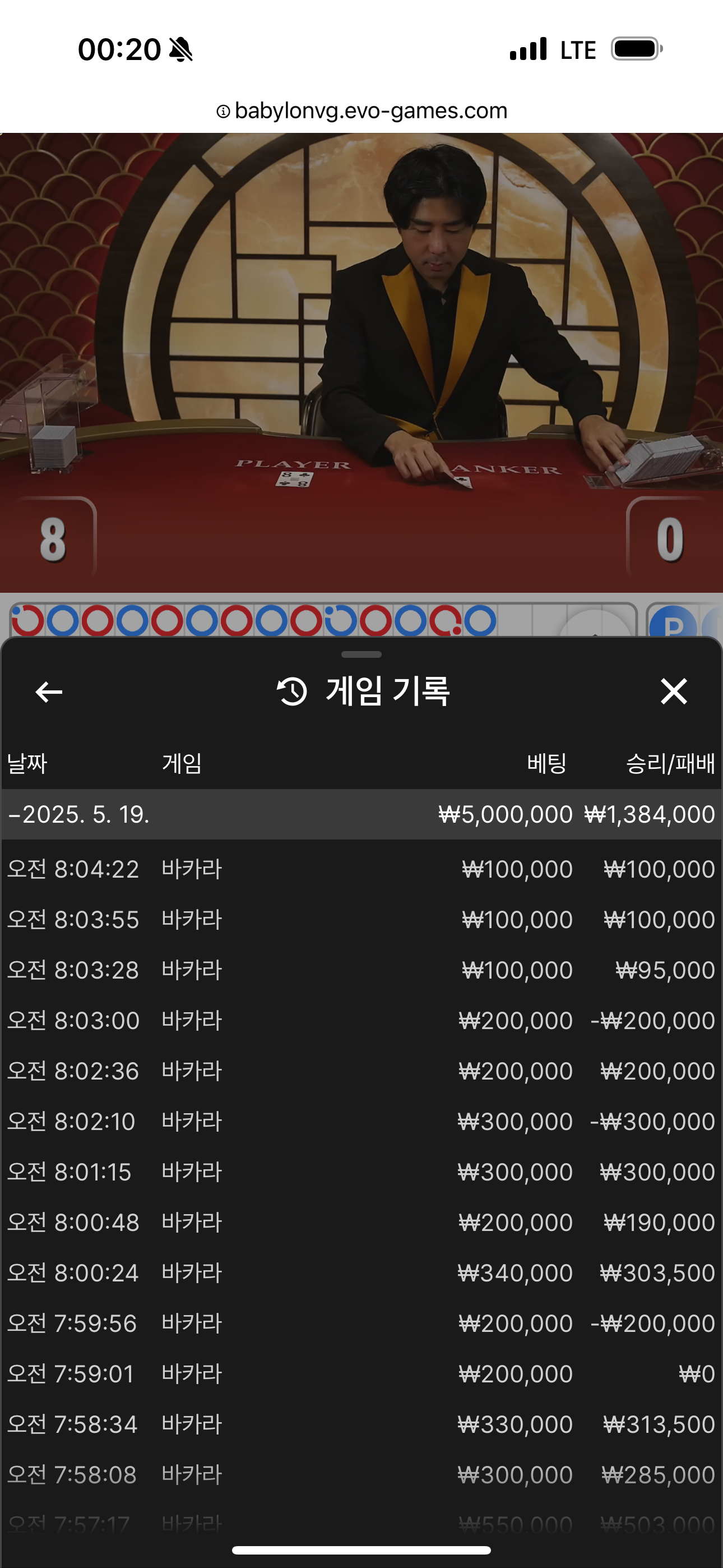View details of the 오전 8:03:28 round
The height and width of the screenshot is (1568, 723).
click(x=361, y=970)
